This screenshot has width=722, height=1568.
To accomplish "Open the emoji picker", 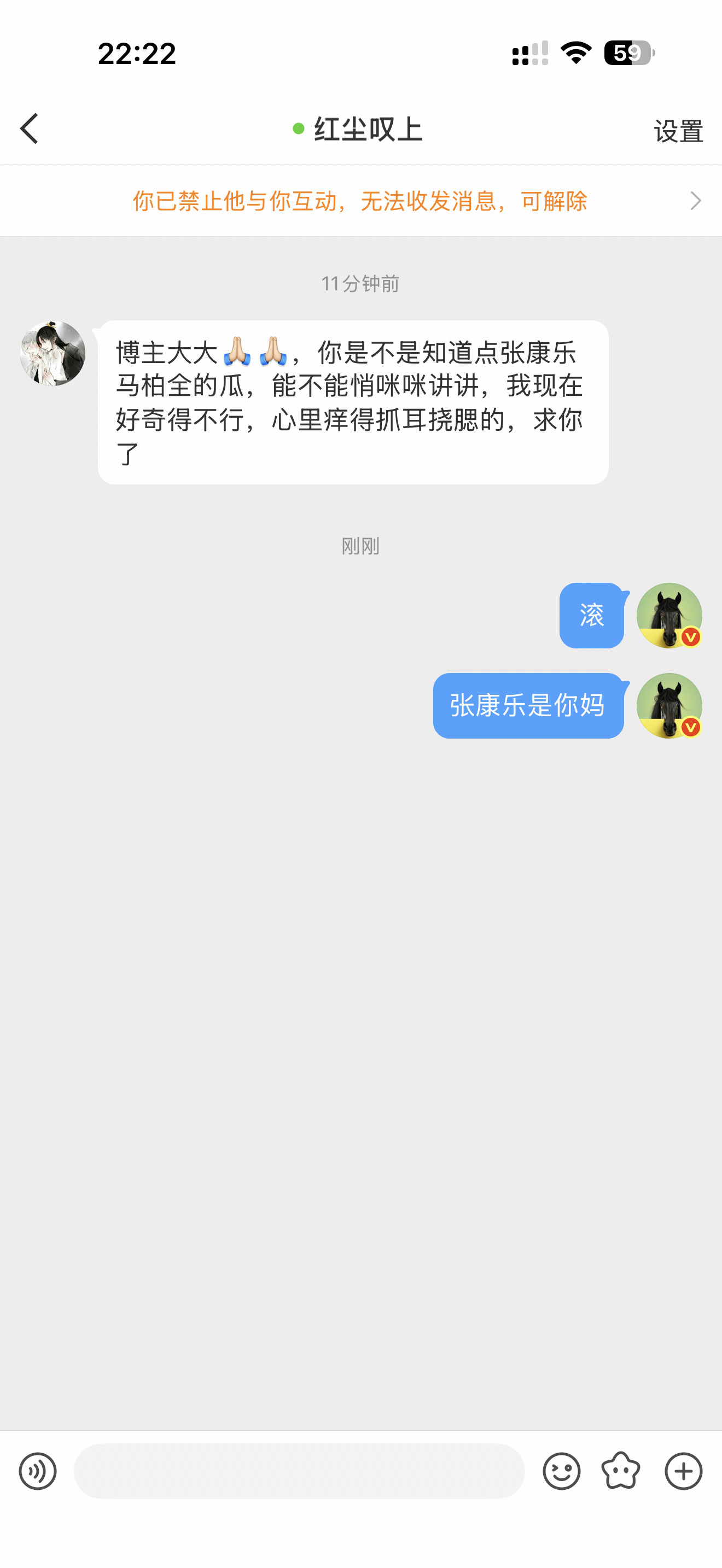I will [561, 1471].
